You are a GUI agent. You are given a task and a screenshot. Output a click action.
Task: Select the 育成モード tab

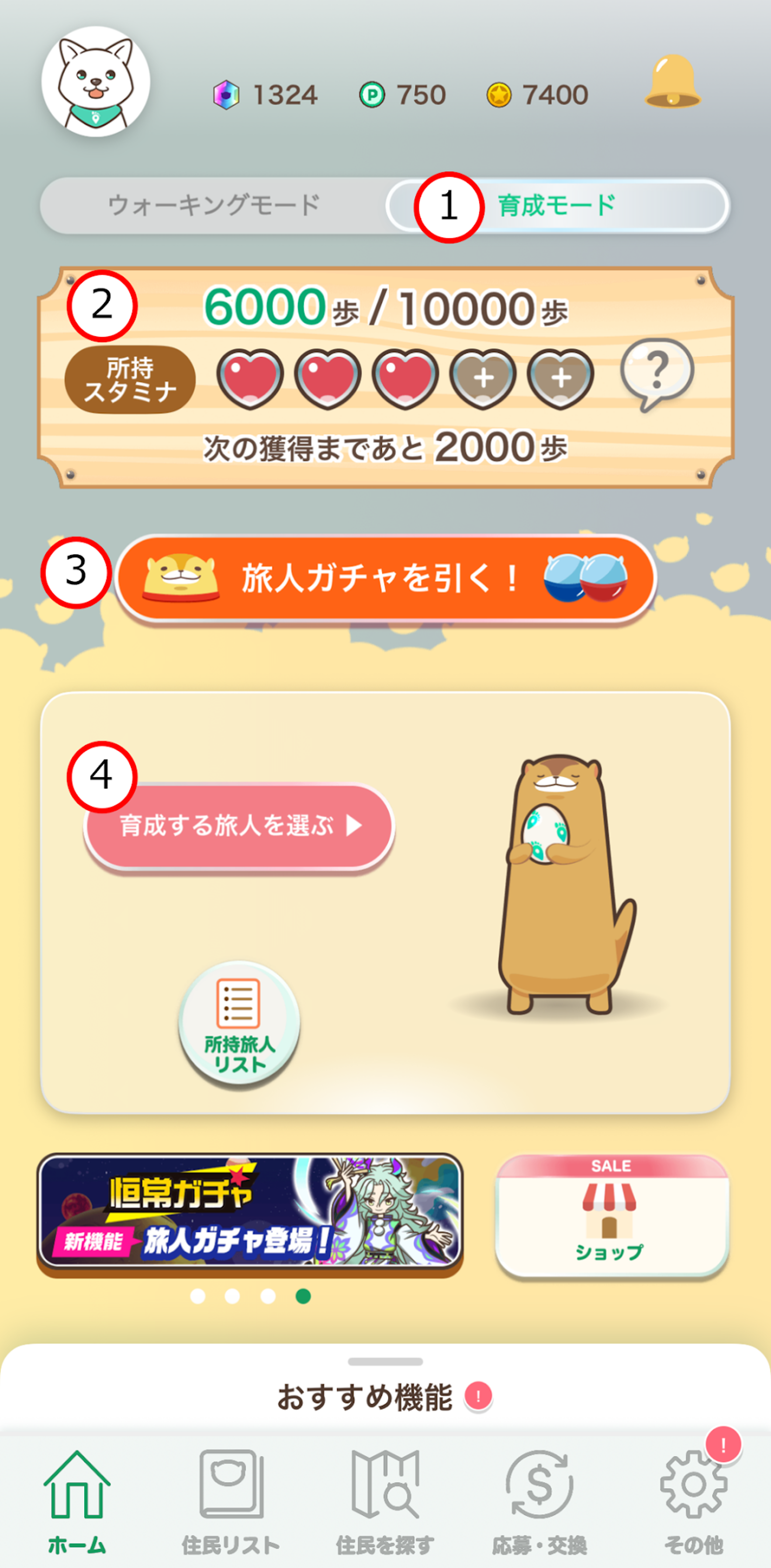(558, 205)
